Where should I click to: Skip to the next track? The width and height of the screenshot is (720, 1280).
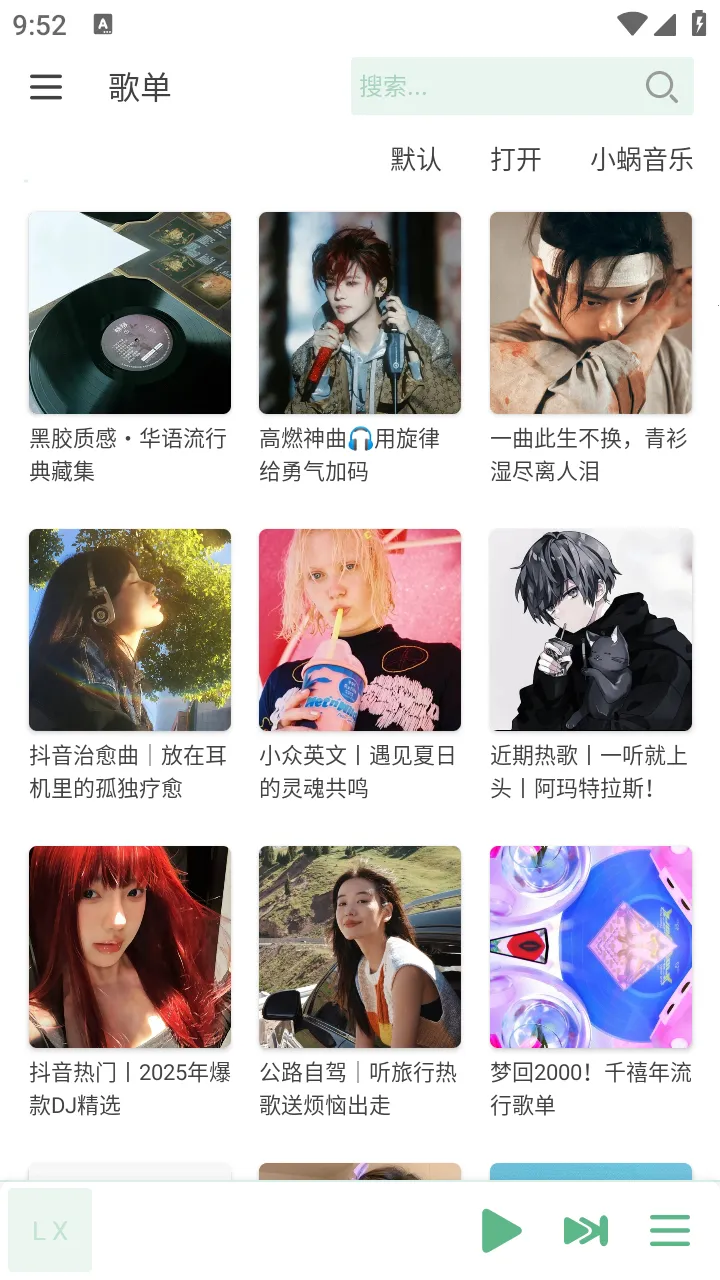tap(585, 1230)
